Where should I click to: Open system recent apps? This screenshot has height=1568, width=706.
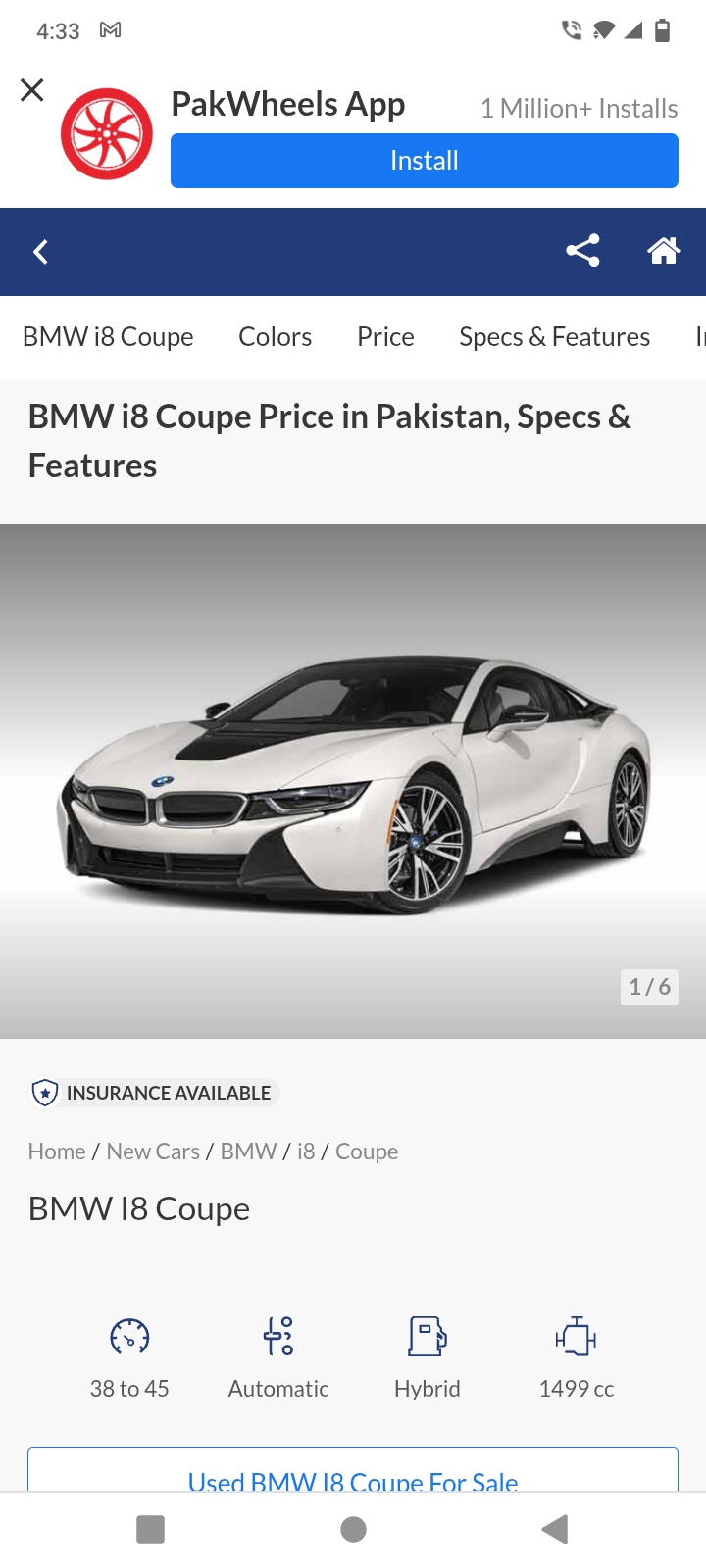150,1529
